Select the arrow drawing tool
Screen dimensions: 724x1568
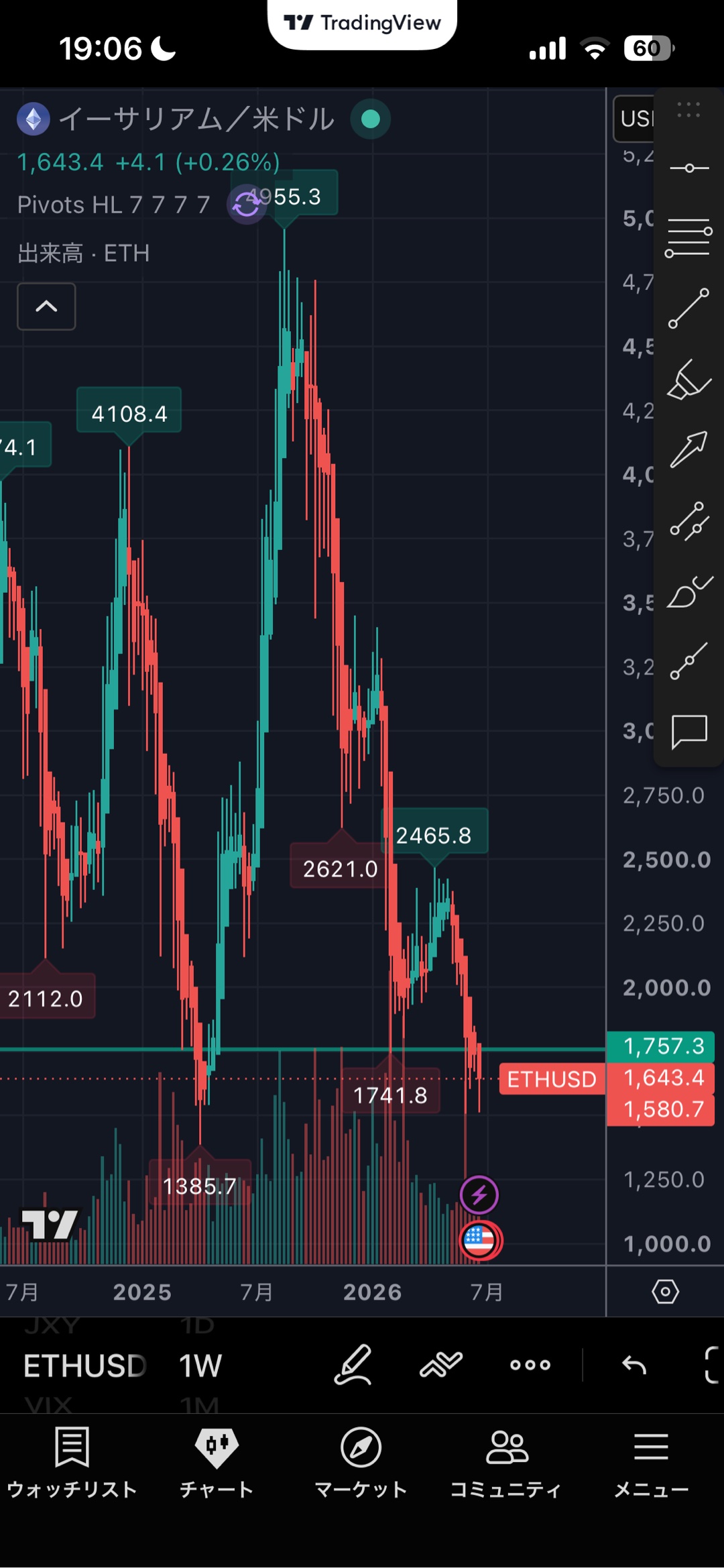[x=688, y=449]
